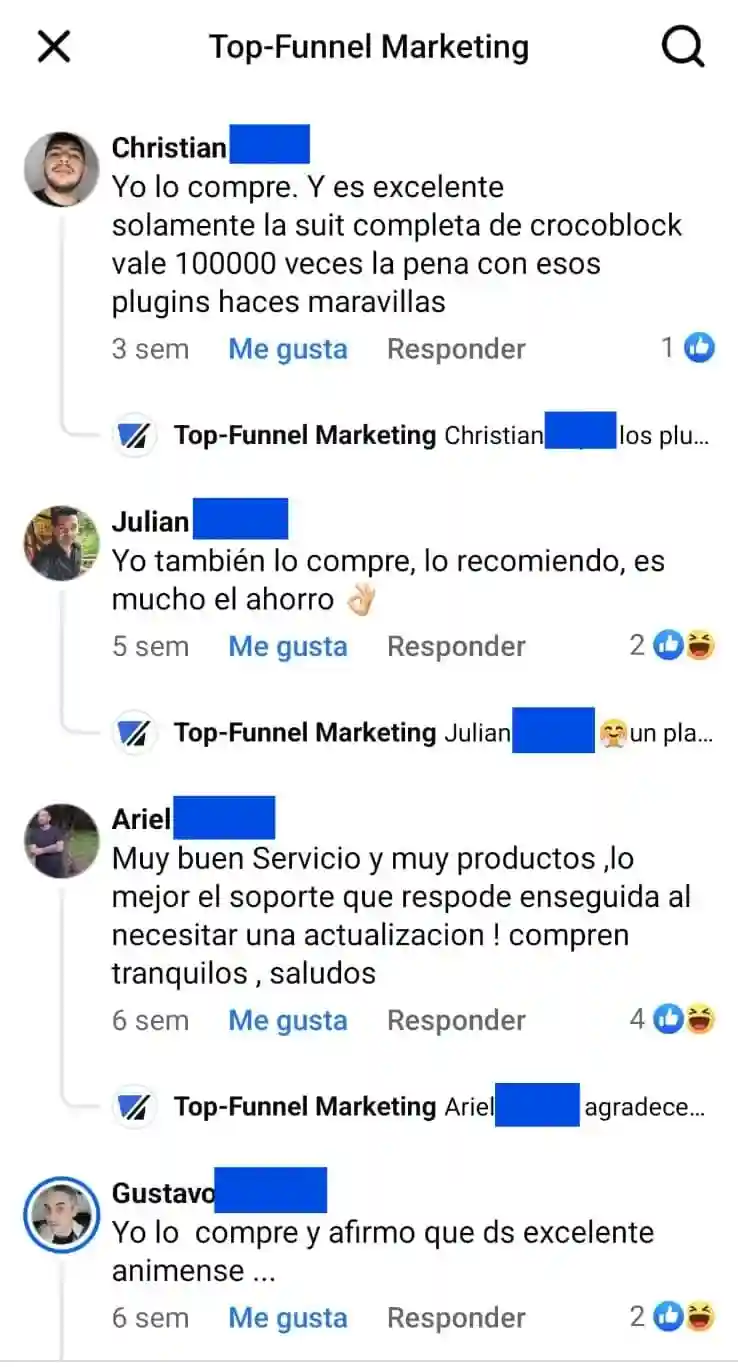
Task: Like Ariel's comment with Me gusta
Action: [x=288, y=1020]
